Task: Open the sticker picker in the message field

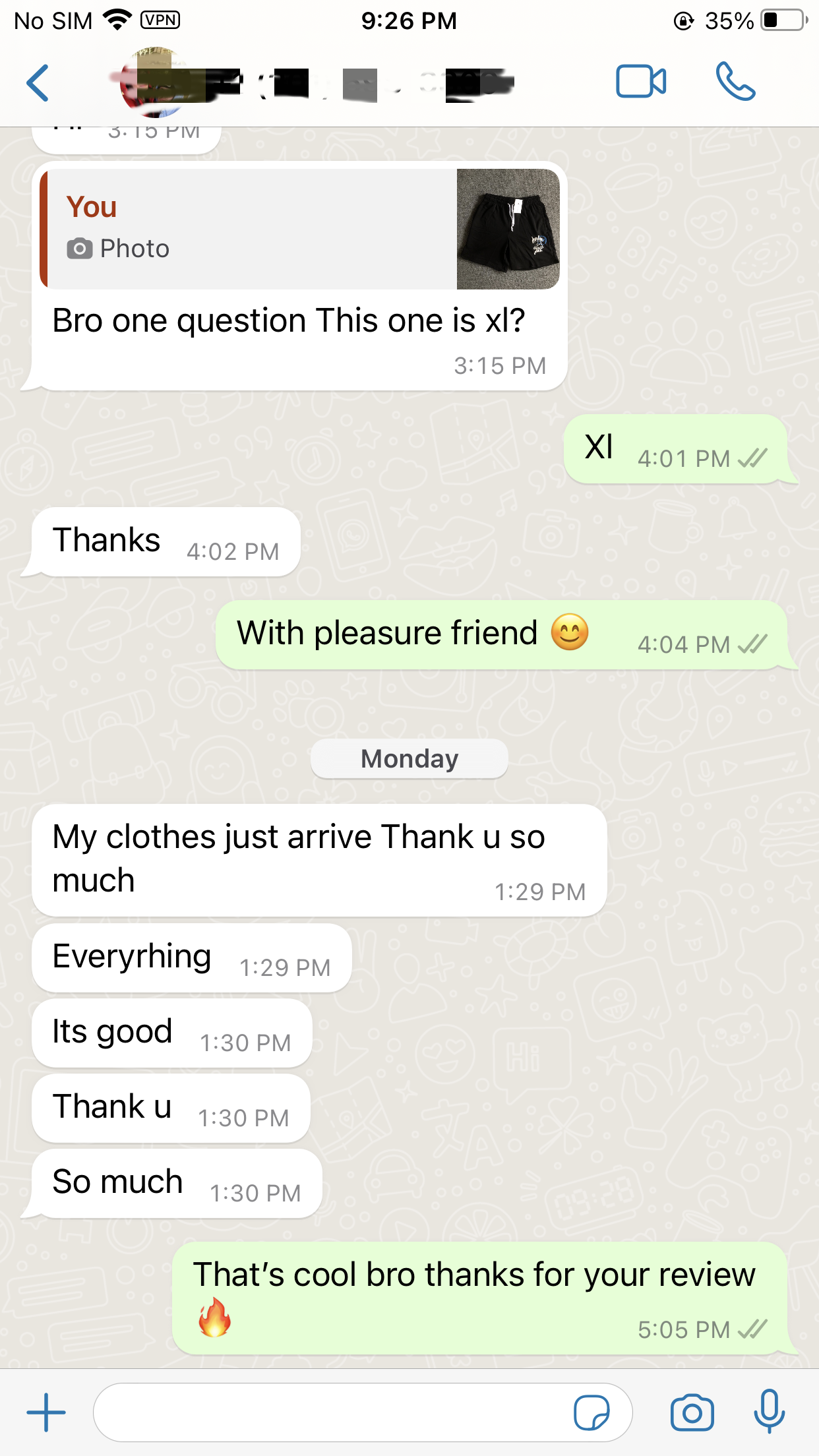Action: click(x=591, y=1412)
